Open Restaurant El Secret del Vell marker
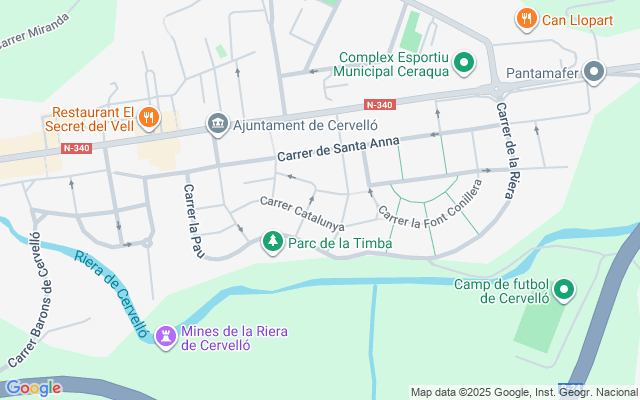Image resolution: width=640 pixels, height=400 pixels. point(148,117)
